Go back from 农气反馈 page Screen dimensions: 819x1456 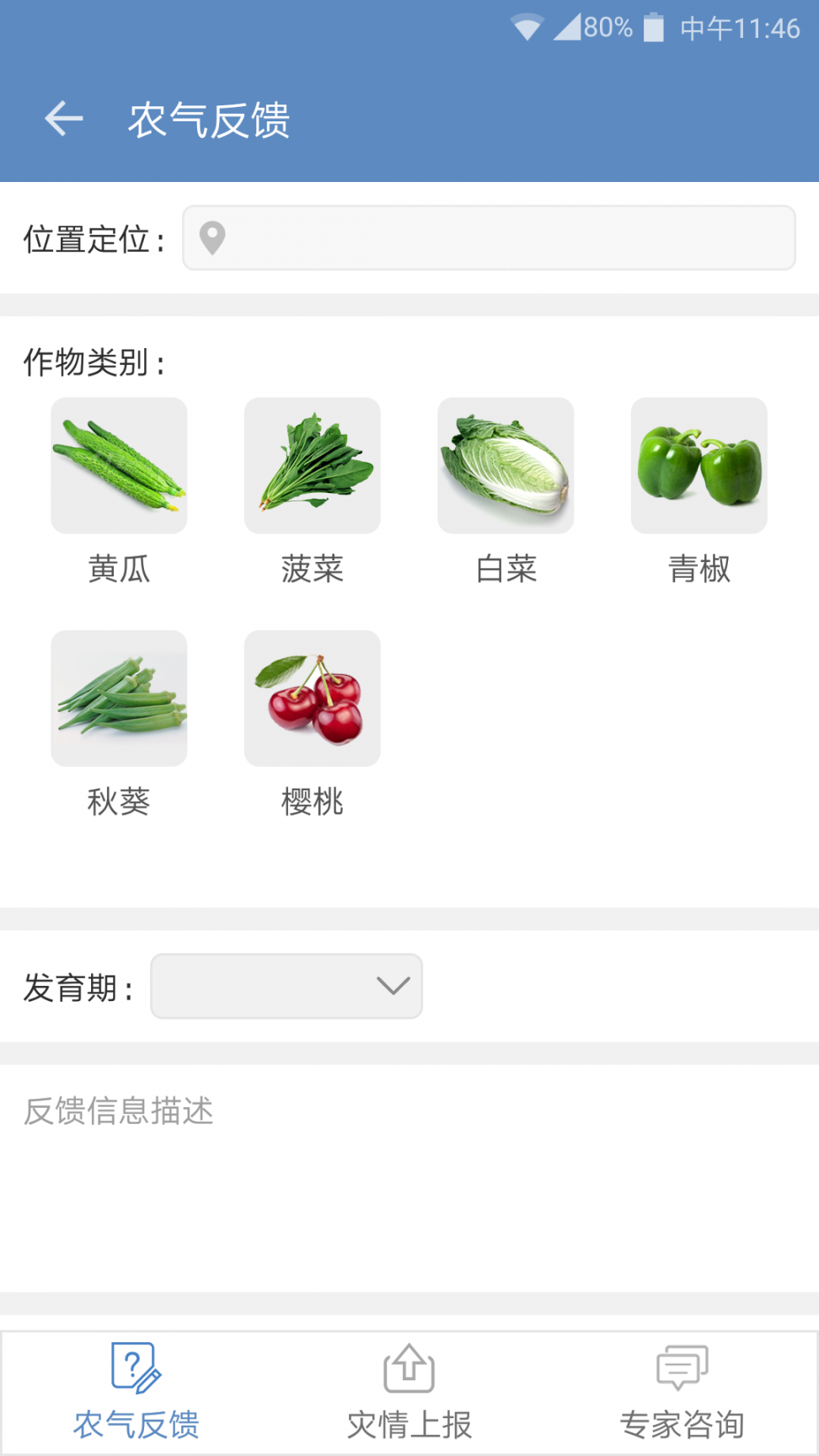(x=64, y=119)
